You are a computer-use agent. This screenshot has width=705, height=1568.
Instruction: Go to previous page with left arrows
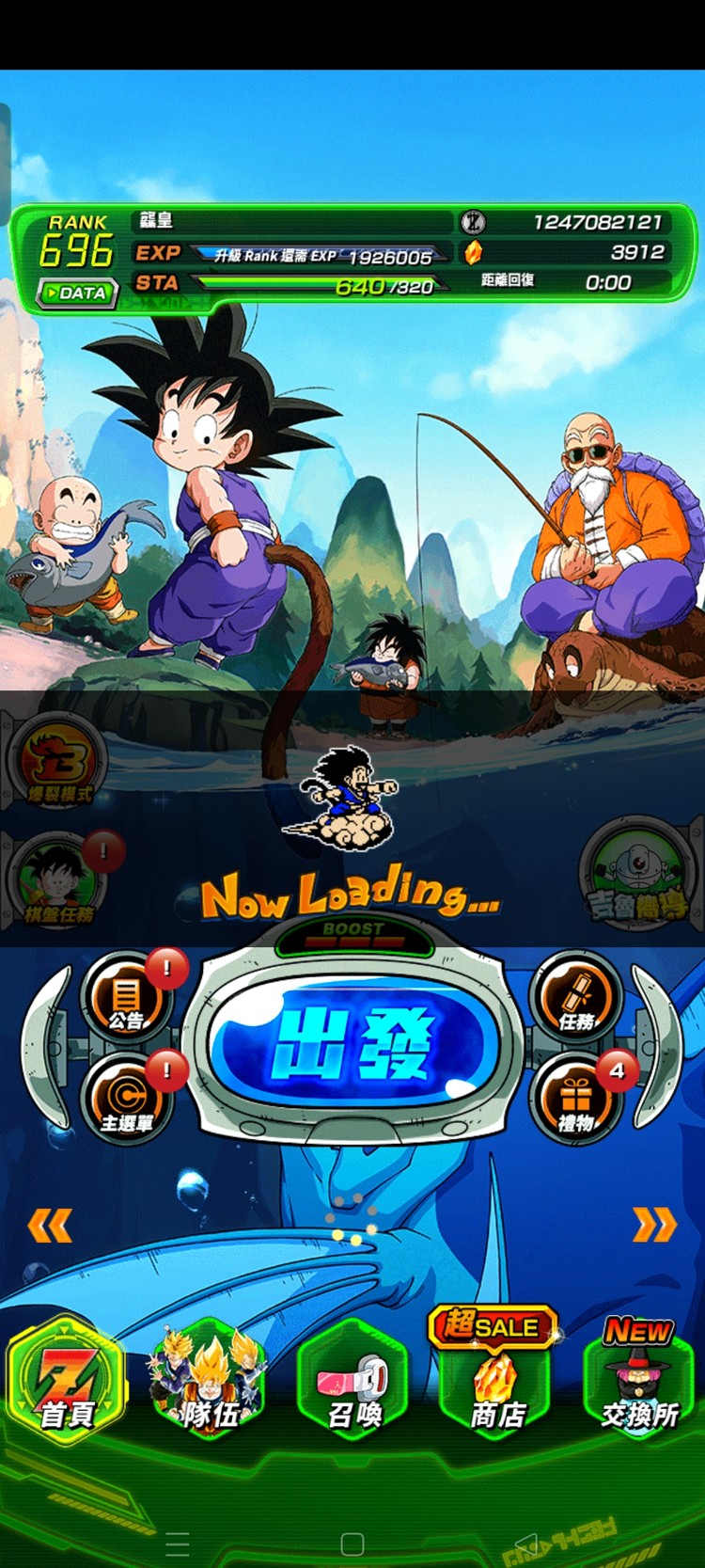tap(49, 1225)
